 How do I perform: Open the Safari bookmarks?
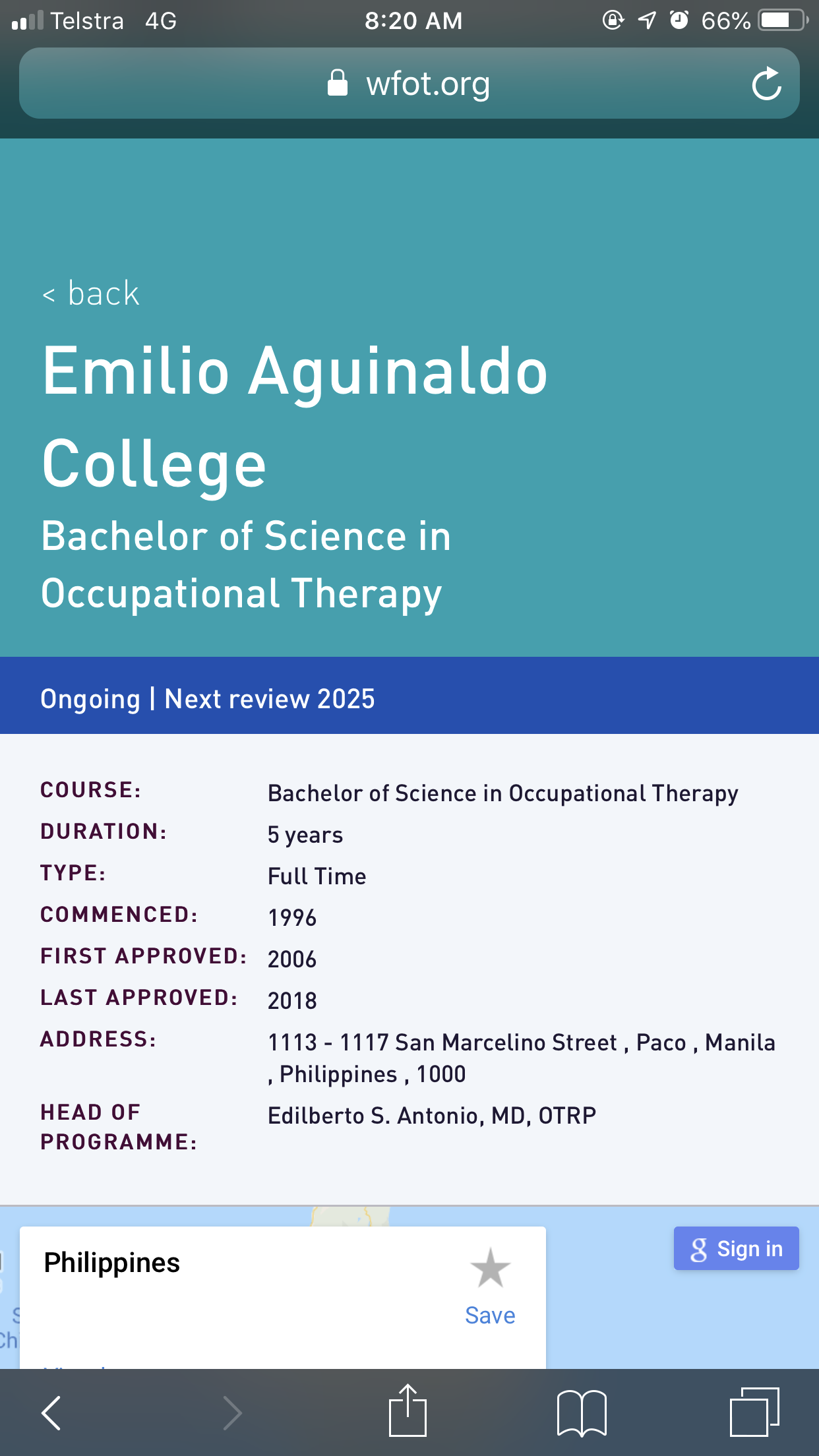click(581, 1412)
